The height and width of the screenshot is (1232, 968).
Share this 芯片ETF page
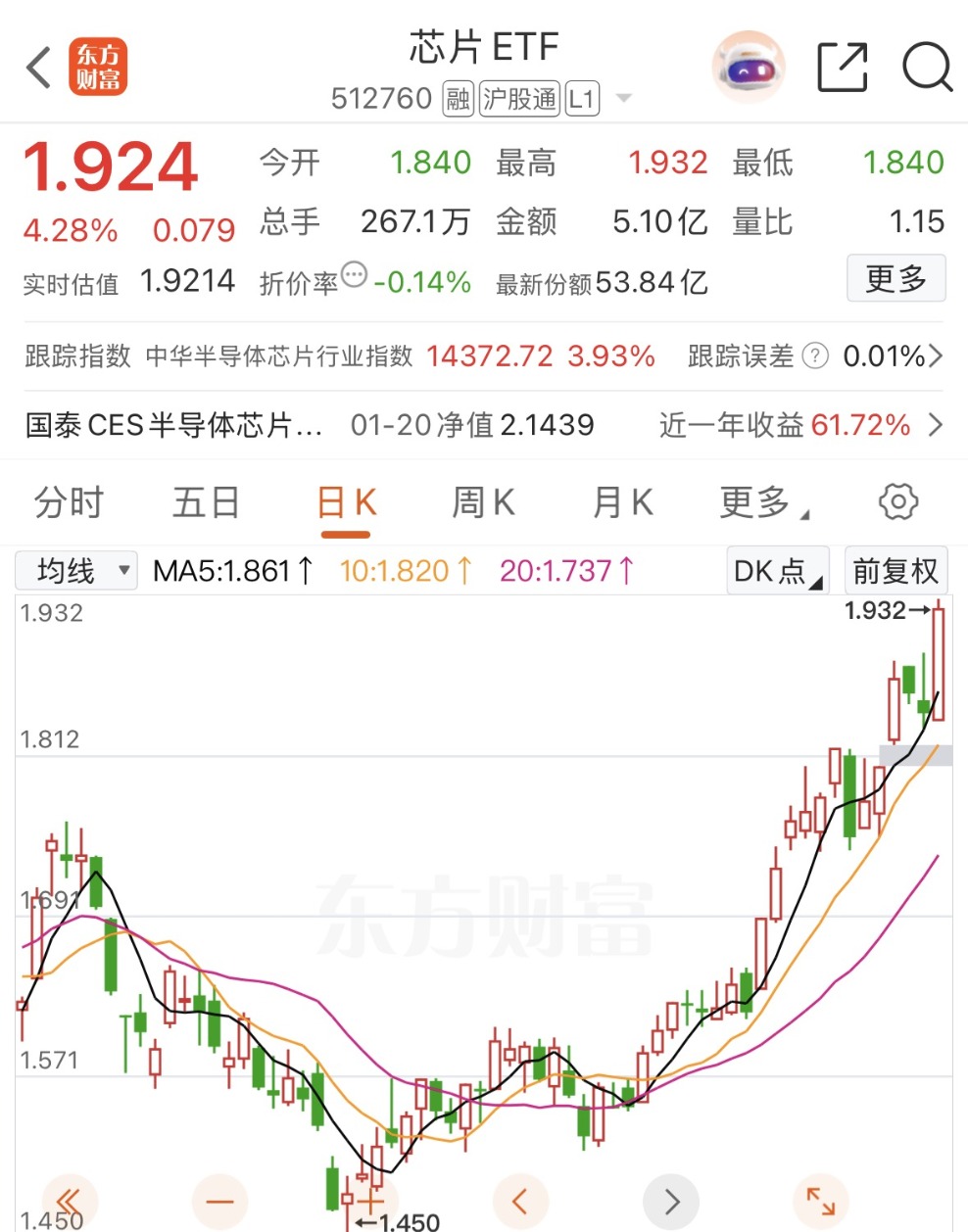(x=842, y=68)
